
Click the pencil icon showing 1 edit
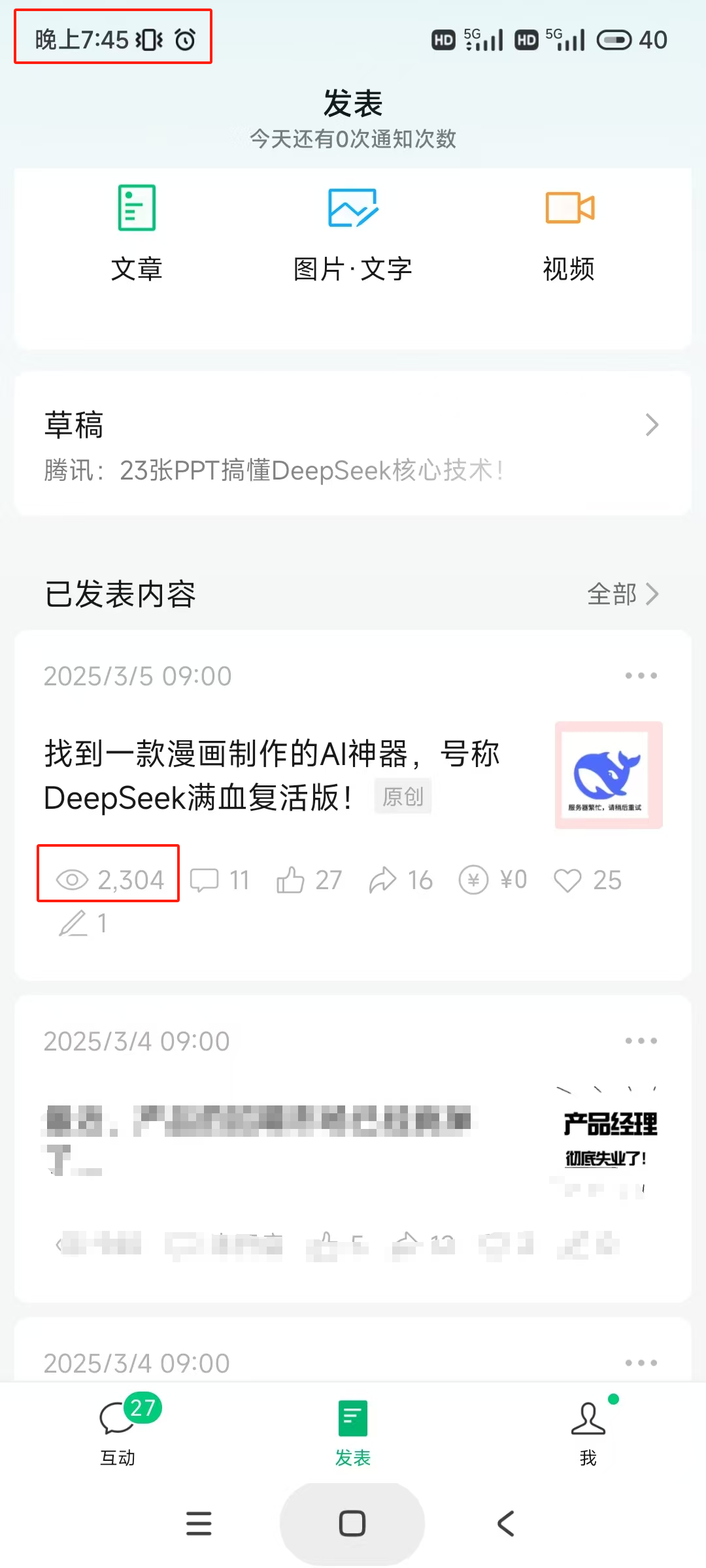(72, 923)
